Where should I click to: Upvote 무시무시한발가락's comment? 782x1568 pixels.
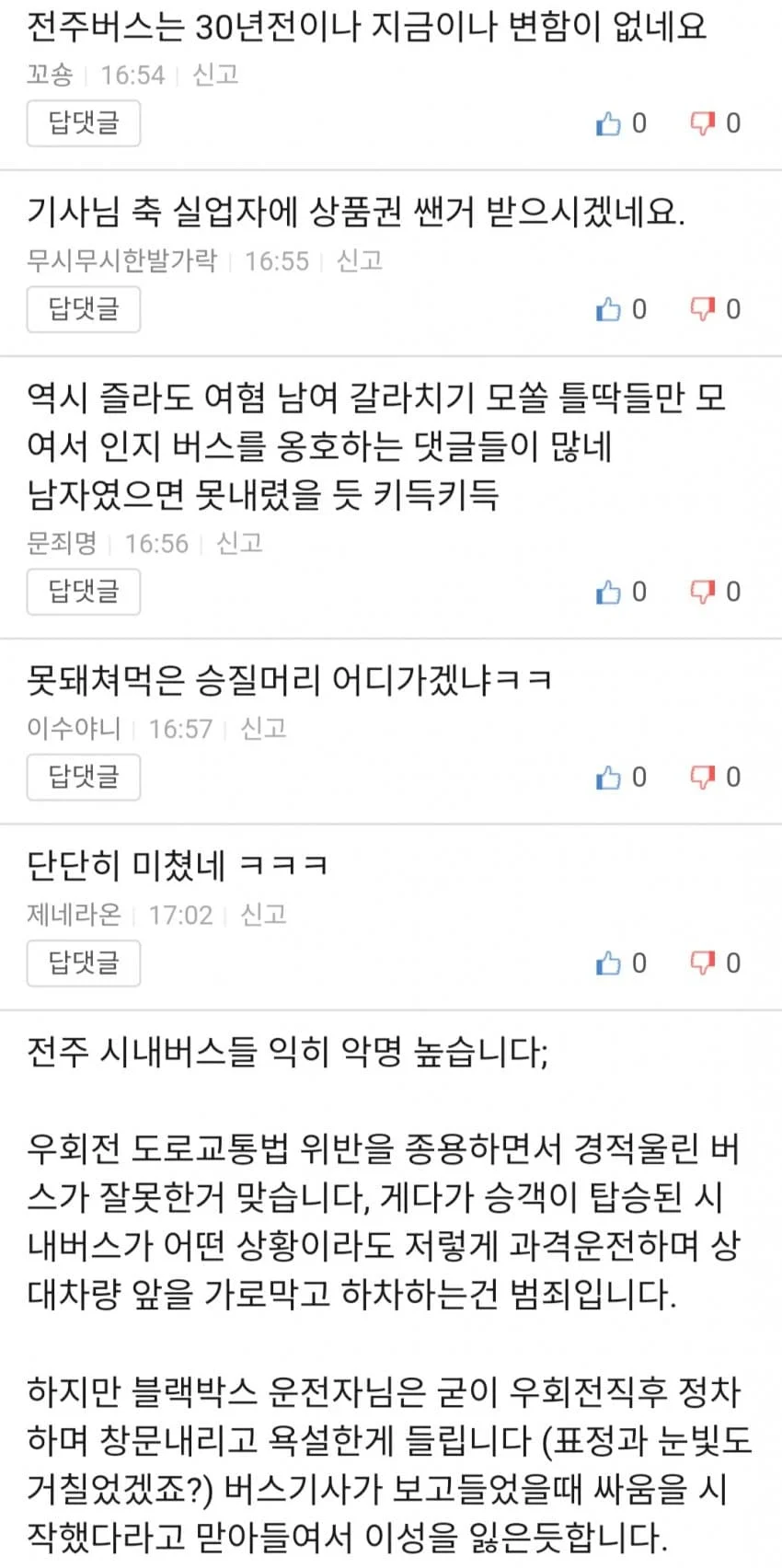click(x=609, y=309)
